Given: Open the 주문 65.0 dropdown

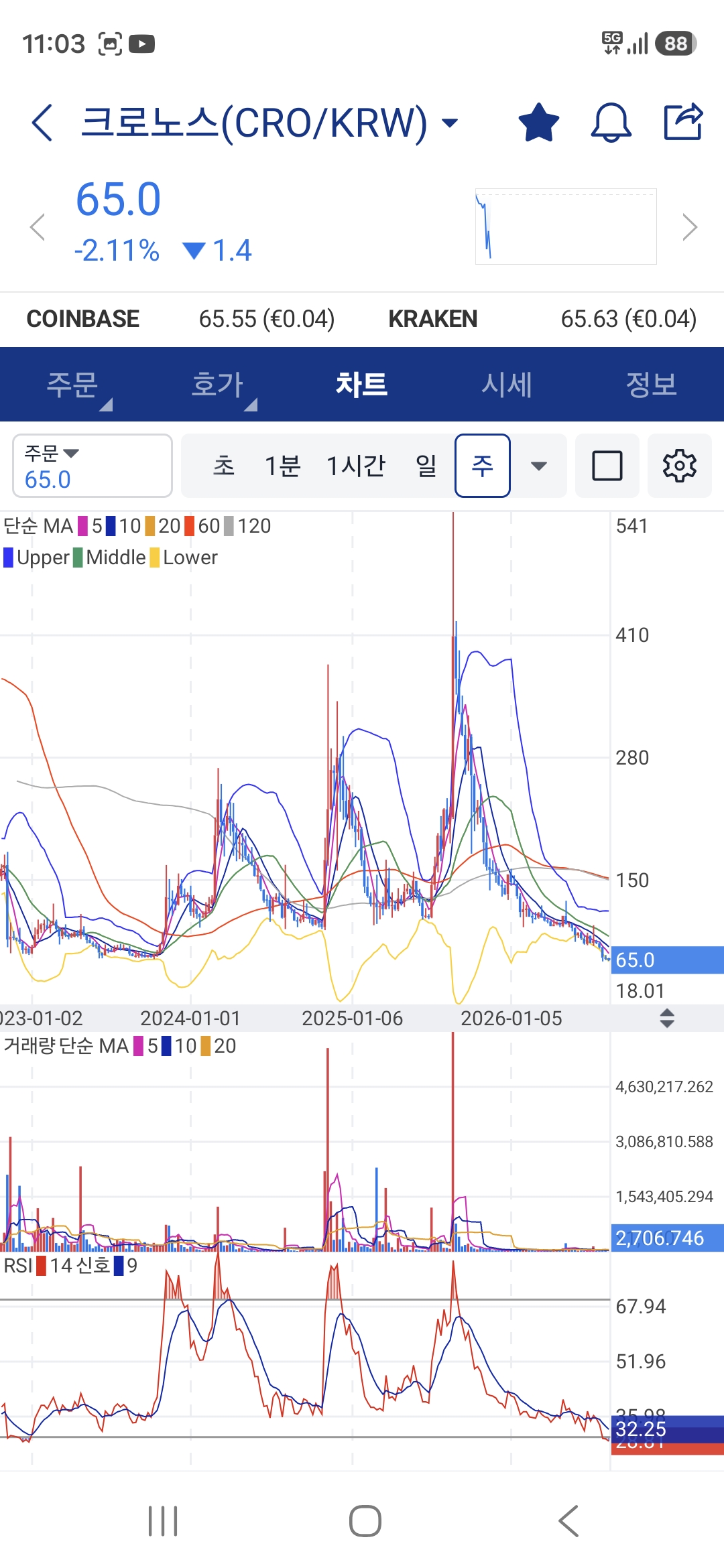Looking at the screenshot, I should click(x=93, y=466).
